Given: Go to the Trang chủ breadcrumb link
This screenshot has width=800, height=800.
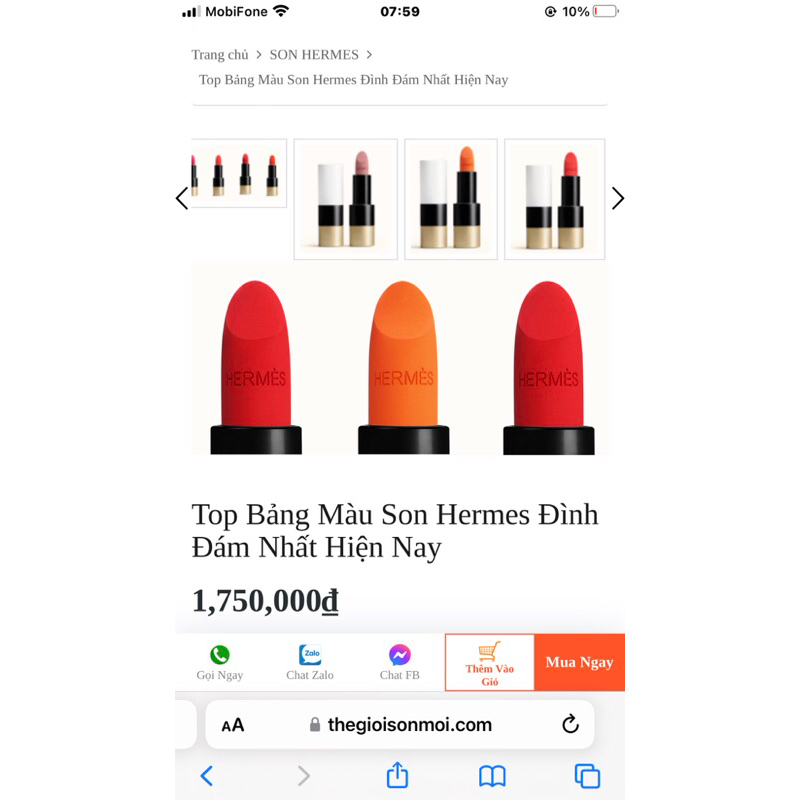Looking at the screenshot, I should (x=220, y=55).
